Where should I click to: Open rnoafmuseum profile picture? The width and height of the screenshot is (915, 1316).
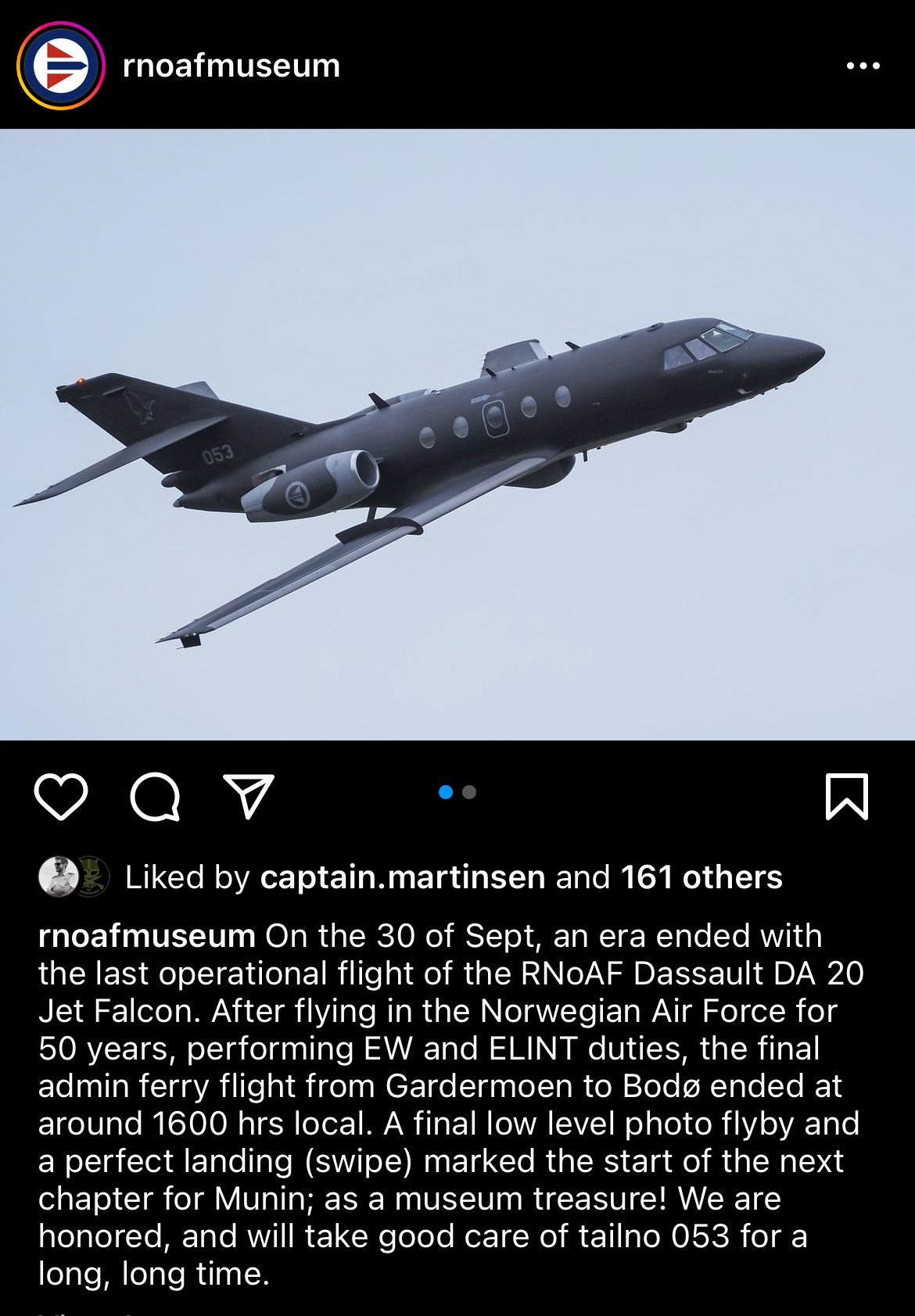61,66
